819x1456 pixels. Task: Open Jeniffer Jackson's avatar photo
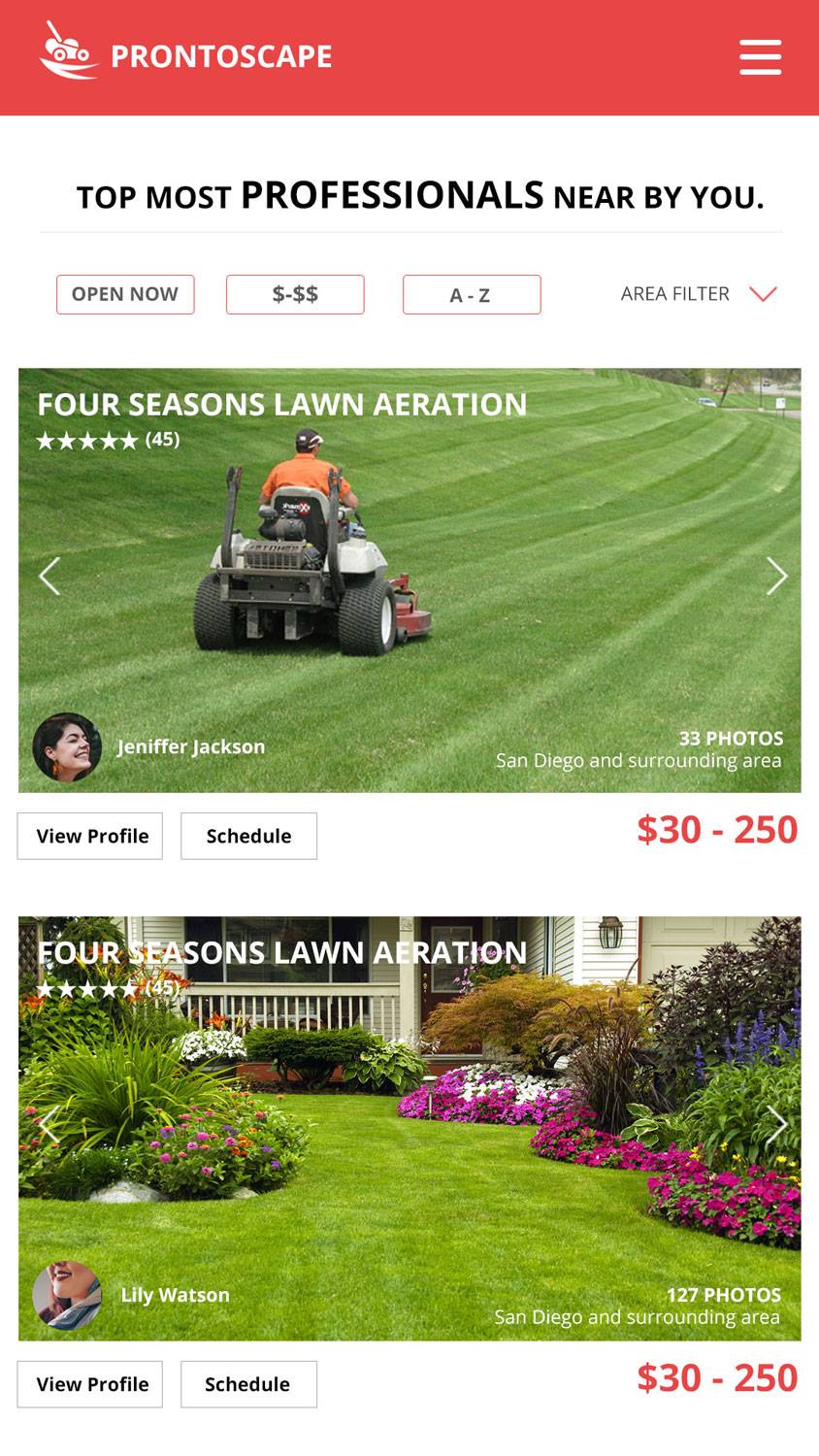tap(67, 747)
